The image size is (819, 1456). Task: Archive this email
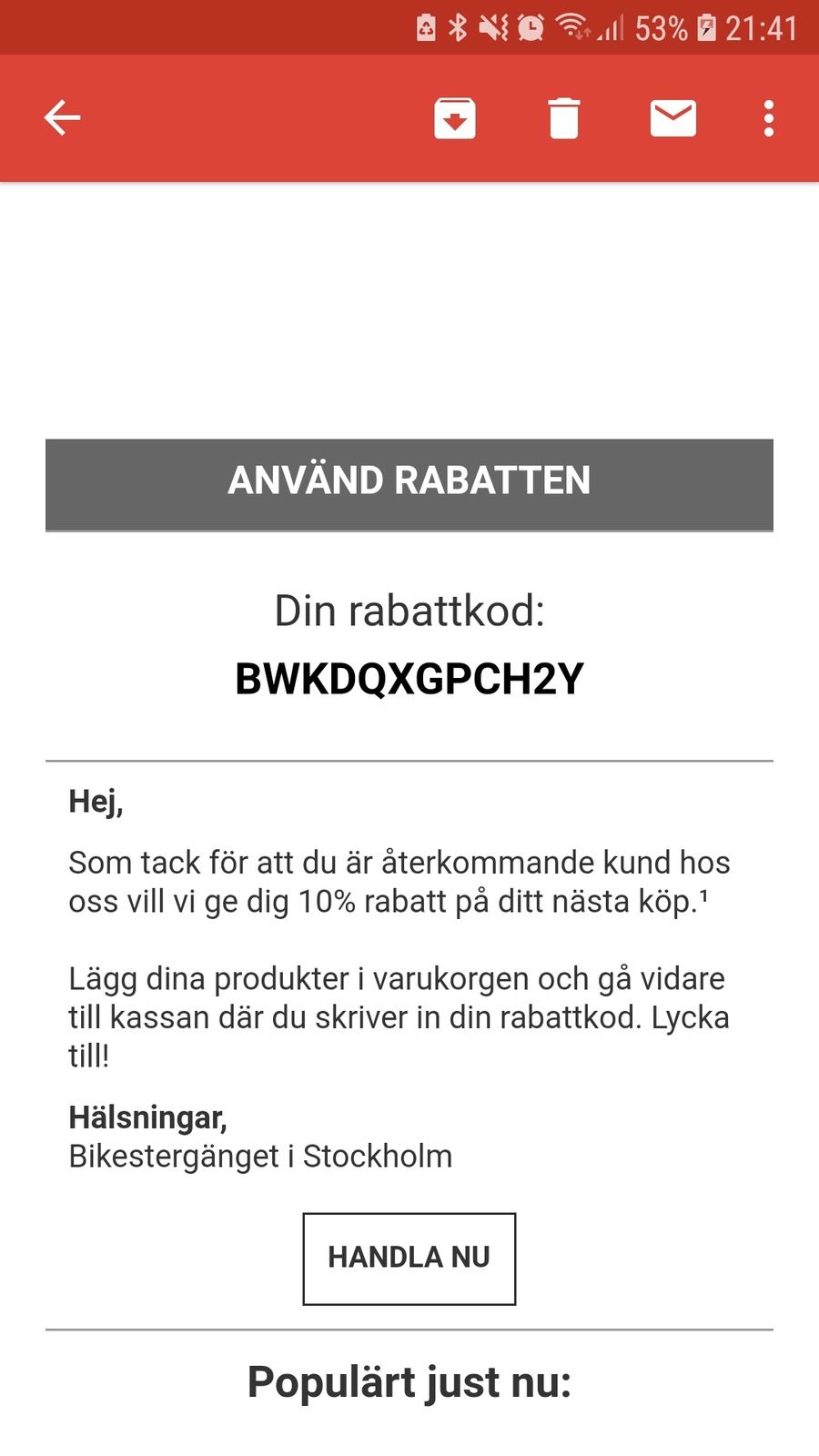coord(455,118)
